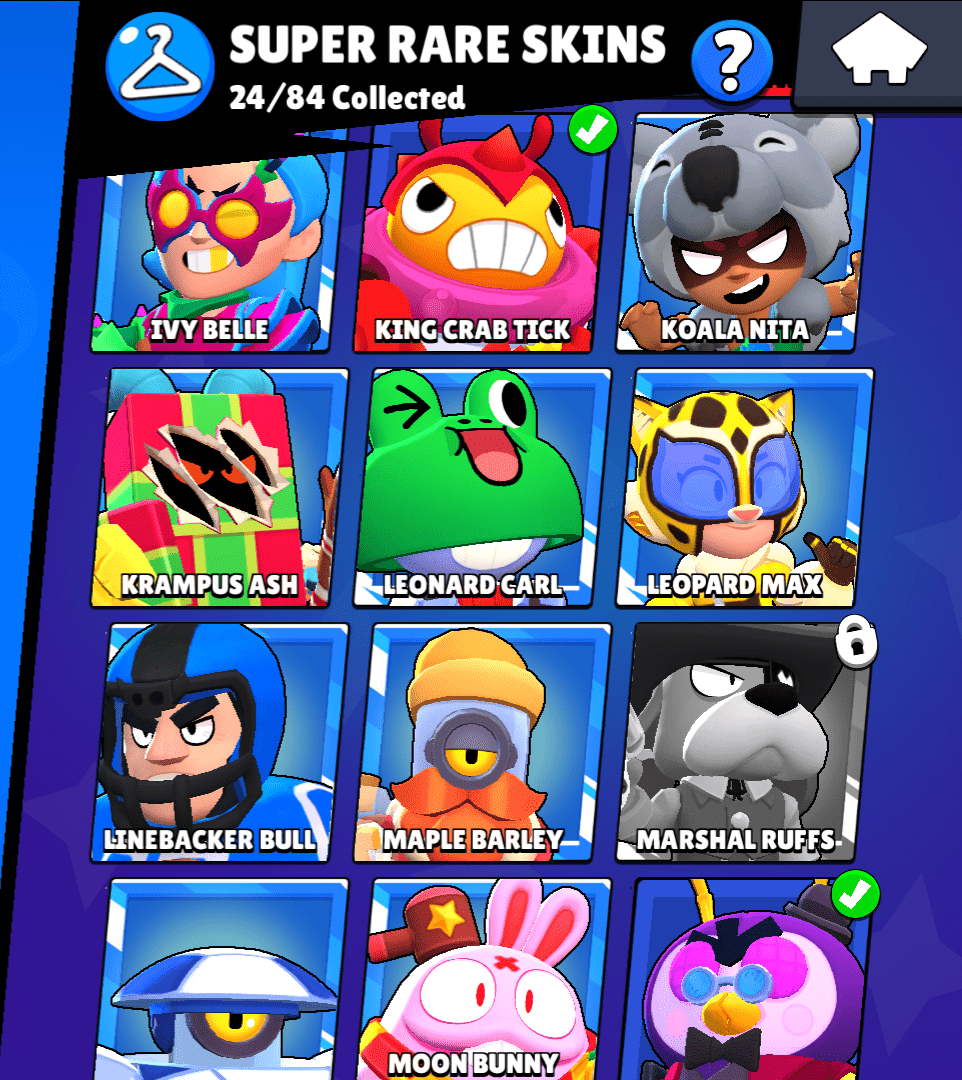This screenshot has height=1080, width=962.
Task: Open the Krampus Ash skin card
Action: (x=222, y=488)
